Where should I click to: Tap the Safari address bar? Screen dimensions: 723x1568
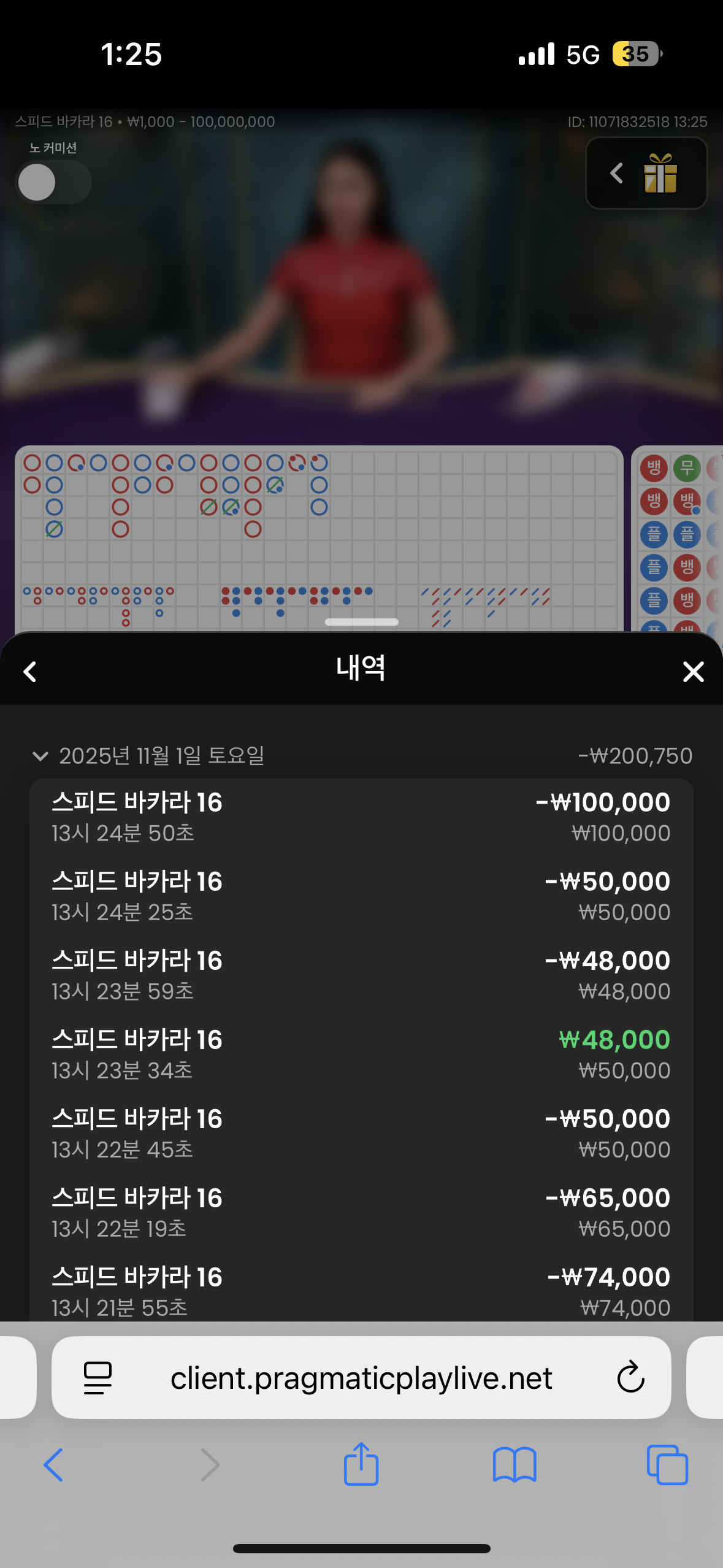point(361,1378)
